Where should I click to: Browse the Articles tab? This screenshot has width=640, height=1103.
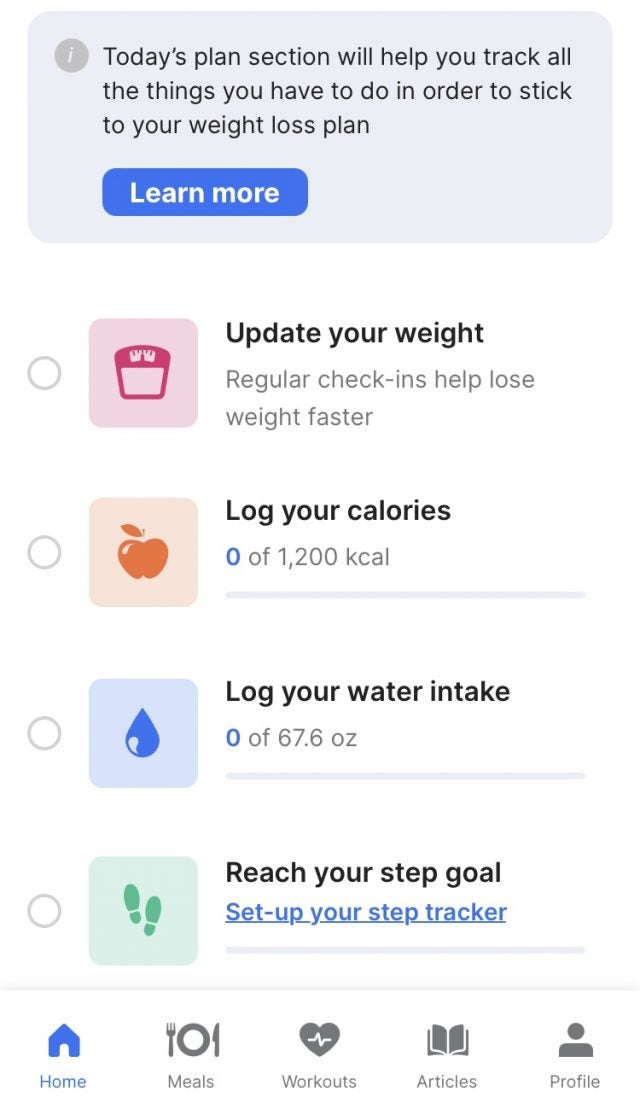447,1053
